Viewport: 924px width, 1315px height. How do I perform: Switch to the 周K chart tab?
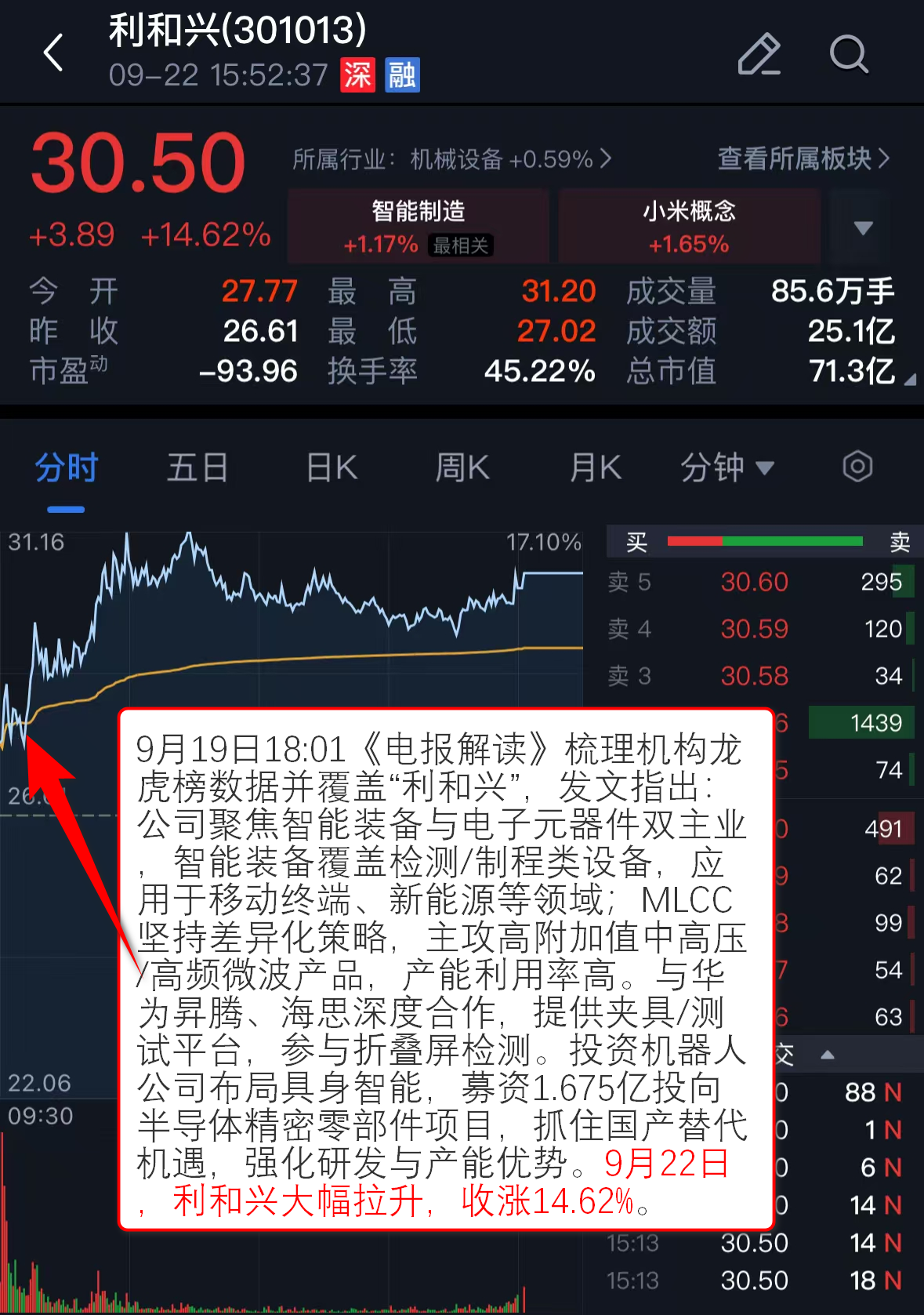(x=462, y=468)
